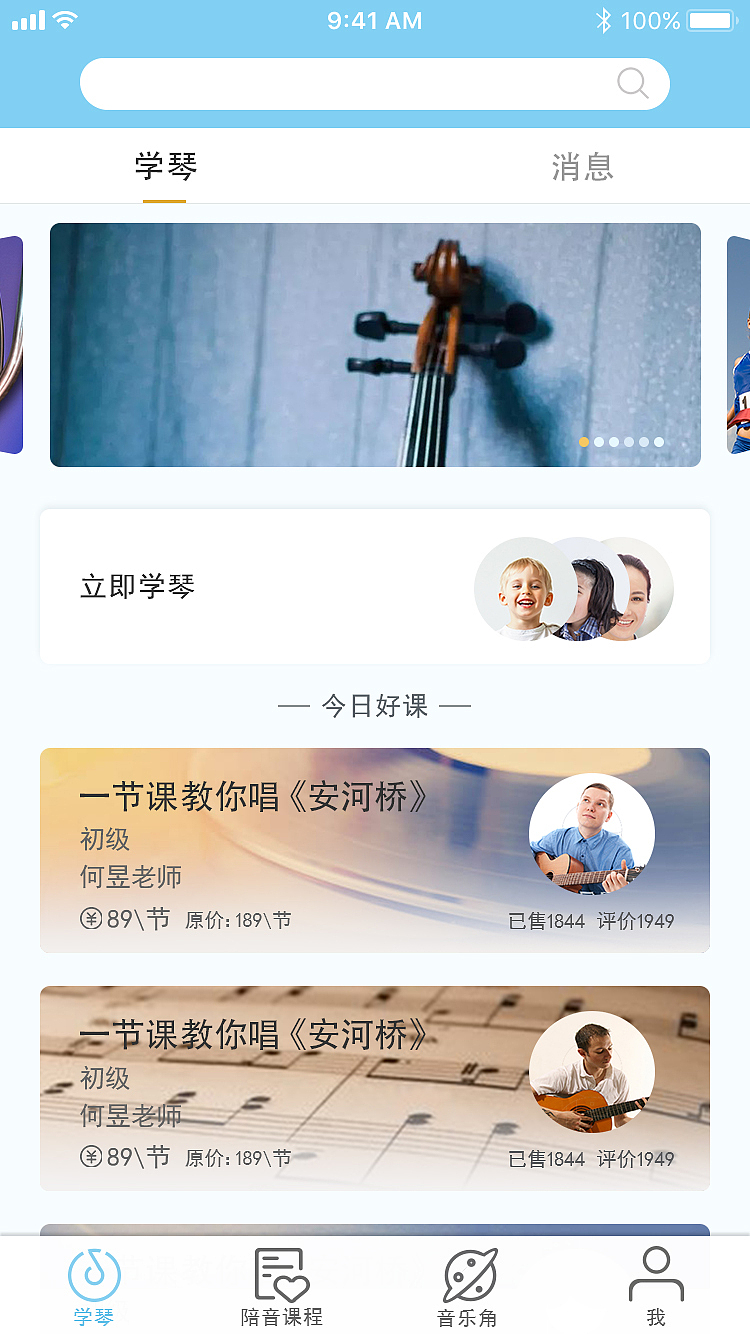Open the violin banner image
750x1334 pixels.
point(375,345)
